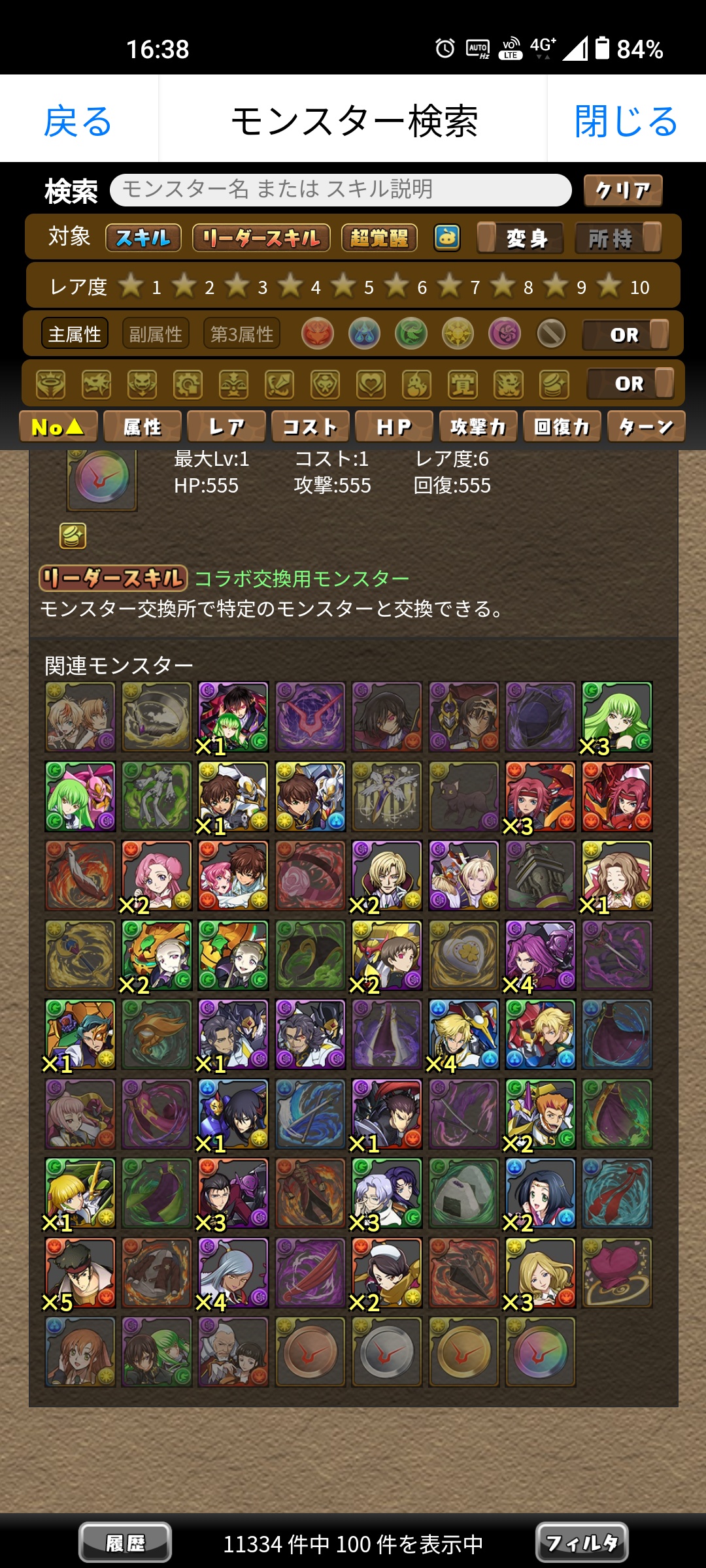
Task: Choose 副属性 attribute mode
Action: (156, 334)
